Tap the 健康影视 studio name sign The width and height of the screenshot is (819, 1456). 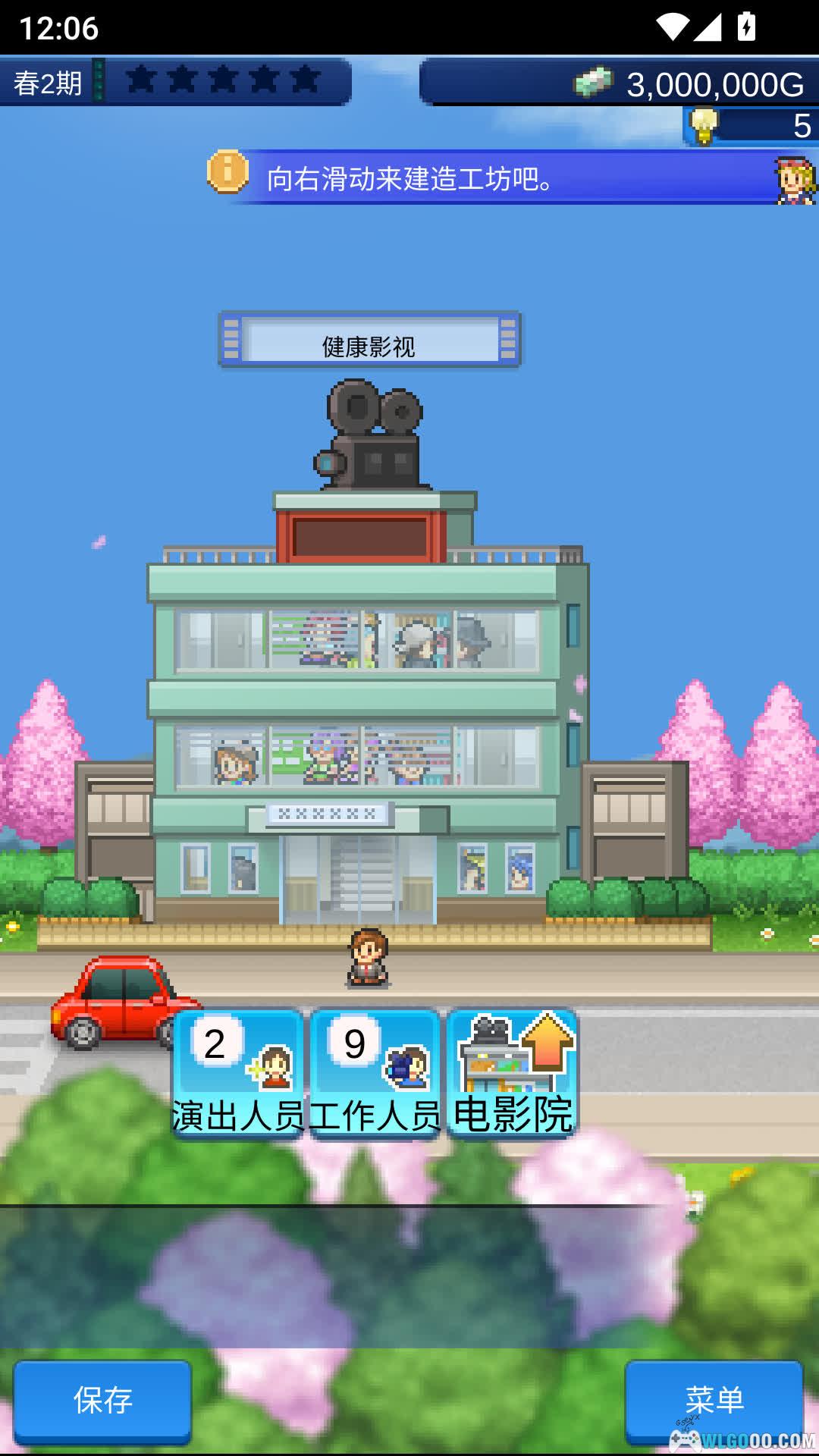(x=369, y=340)
